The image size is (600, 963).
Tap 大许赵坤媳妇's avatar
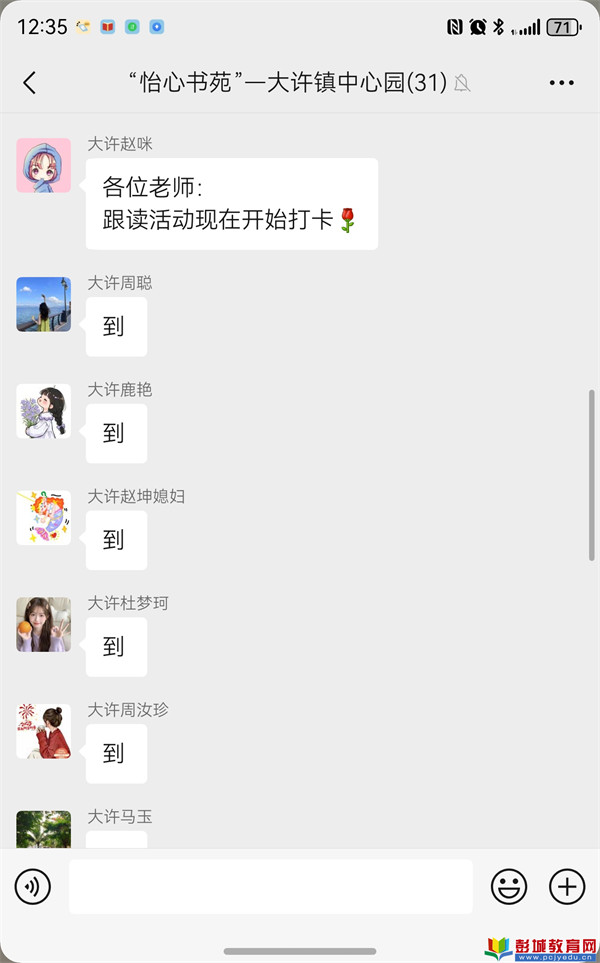44,518
